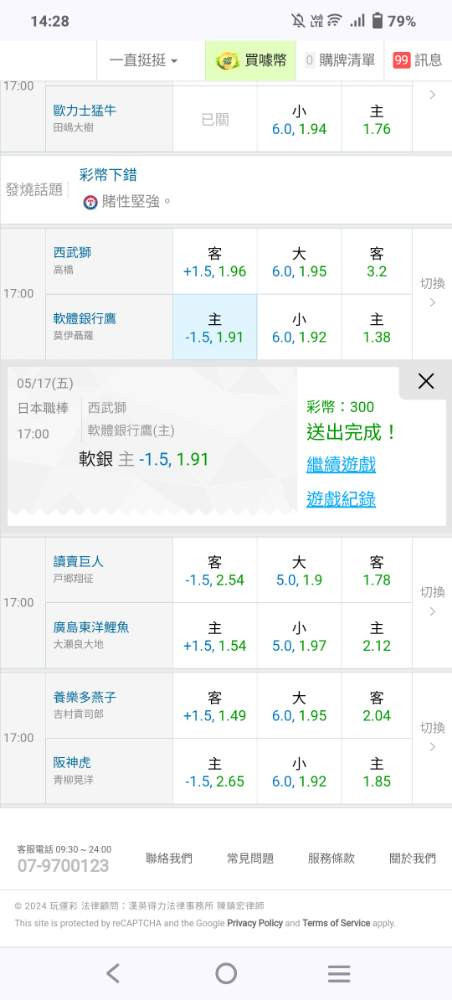
Task: Follow the 繼續遊戲 link
Action: [x=340, y=464]
